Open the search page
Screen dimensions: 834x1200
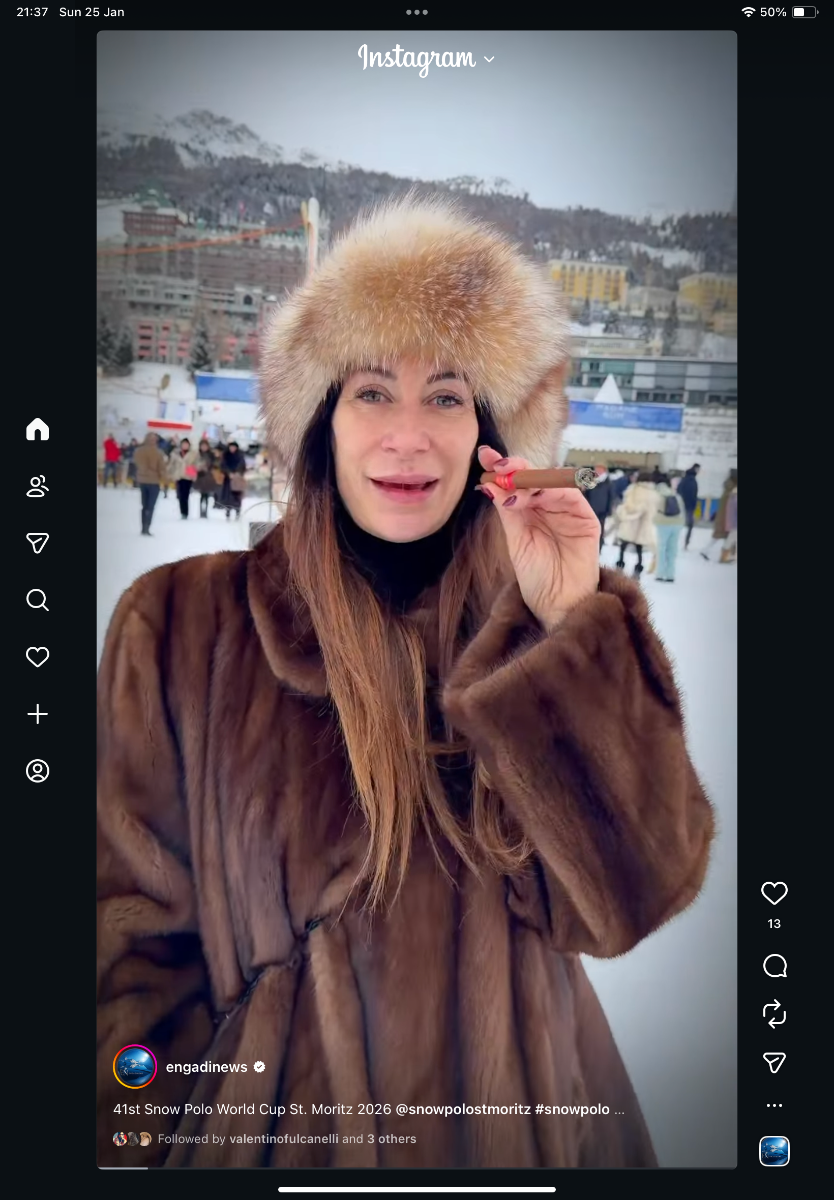(37, 600)
